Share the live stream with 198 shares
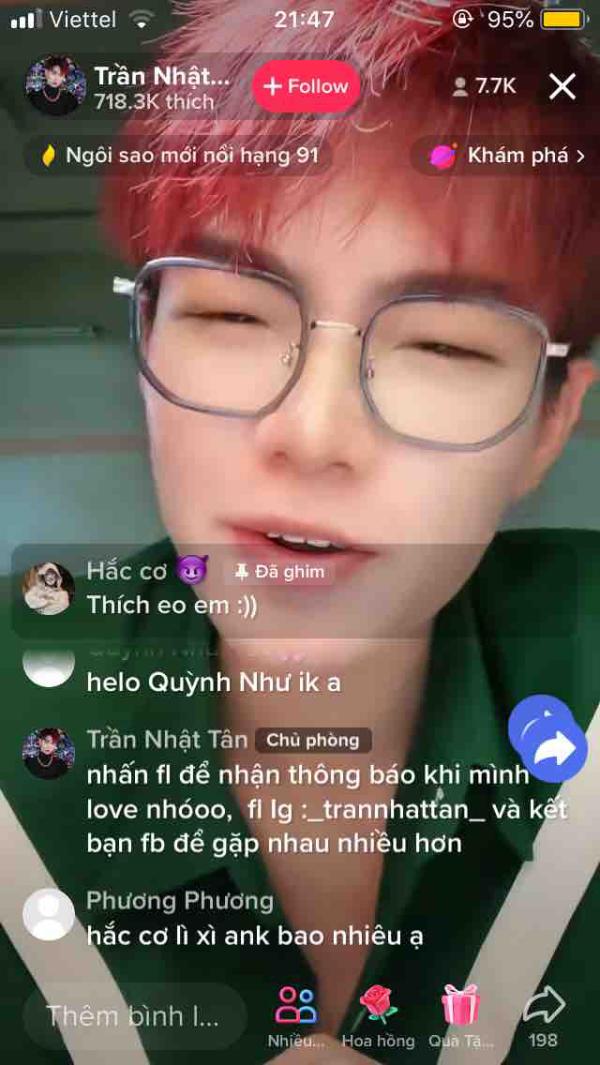This screenshot has width=600, height=1065. click(543, 1016)
